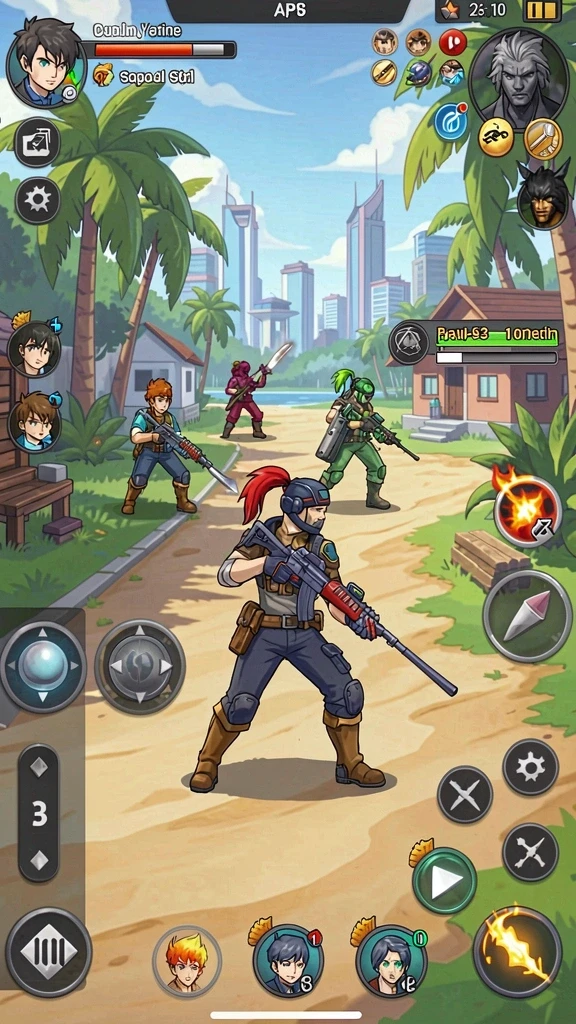Image resolution: width=576 pixels, height=1024 pixels.
Task: Tap the gray directional pad control
Action: (140, 667)
